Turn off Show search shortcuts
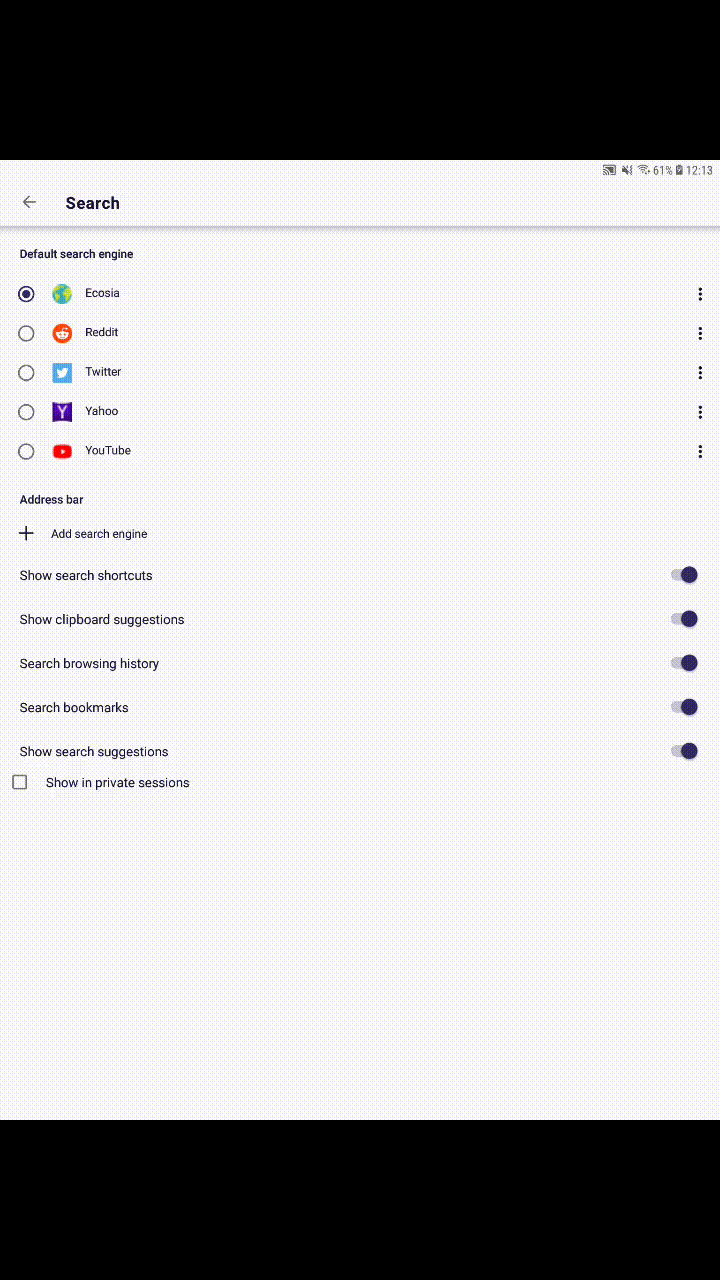The width and height of the screenshot is (720, 1280). coord(684,575)
